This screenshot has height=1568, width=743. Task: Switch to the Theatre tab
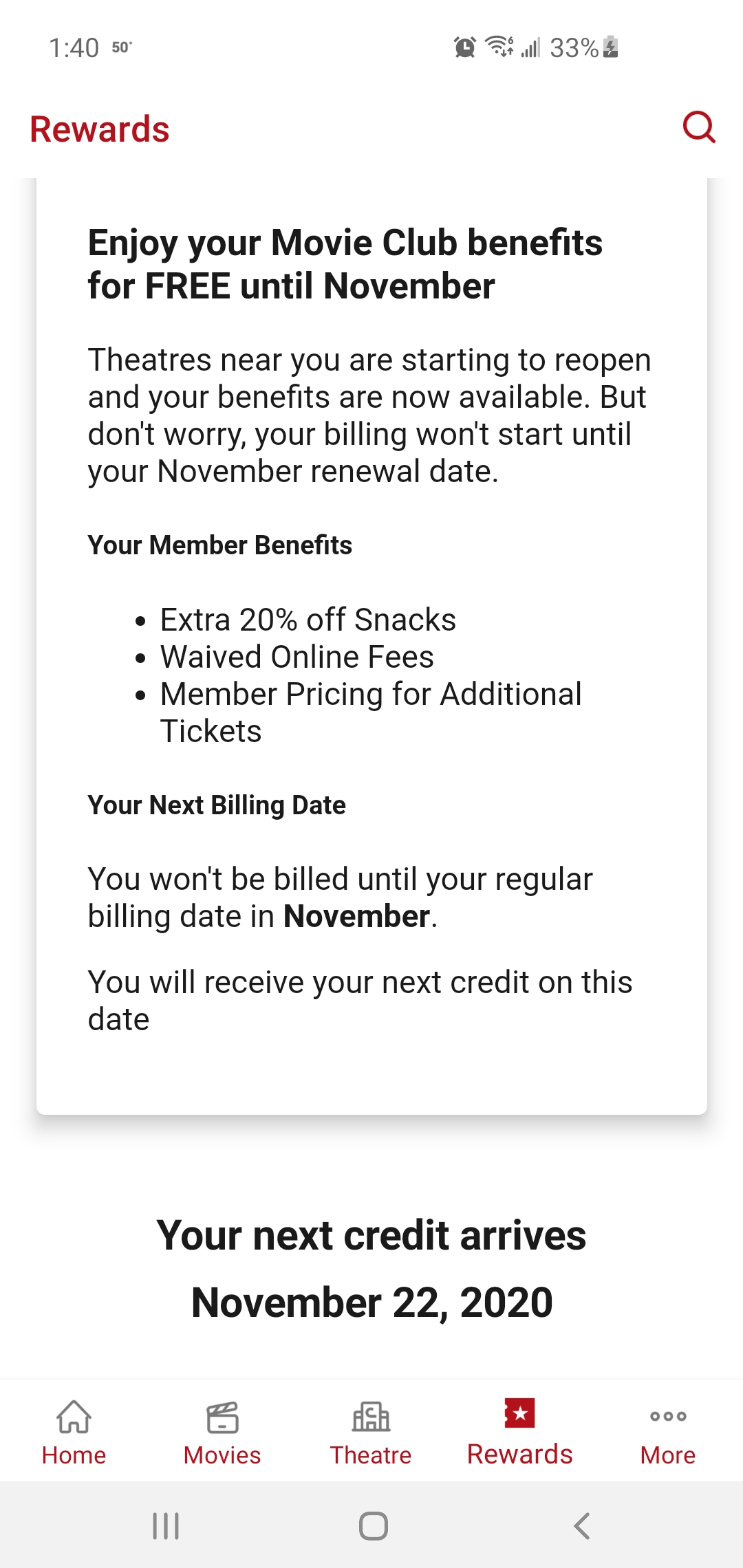click(370, 1455)
